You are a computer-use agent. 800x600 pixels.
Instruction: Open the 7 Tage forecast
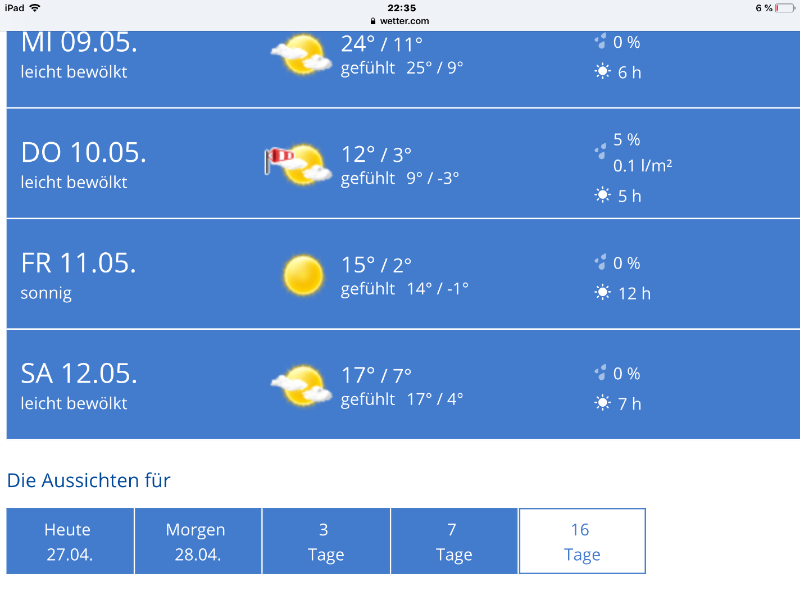tap(453, 541)
